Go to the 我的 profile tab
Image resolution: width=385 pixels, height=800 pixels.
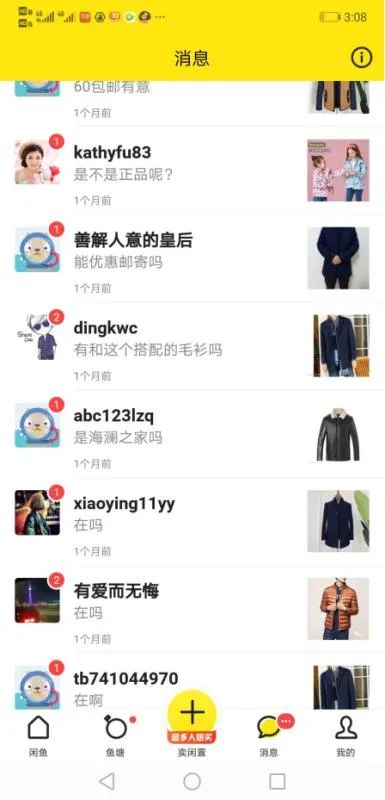tap(346, 735)
